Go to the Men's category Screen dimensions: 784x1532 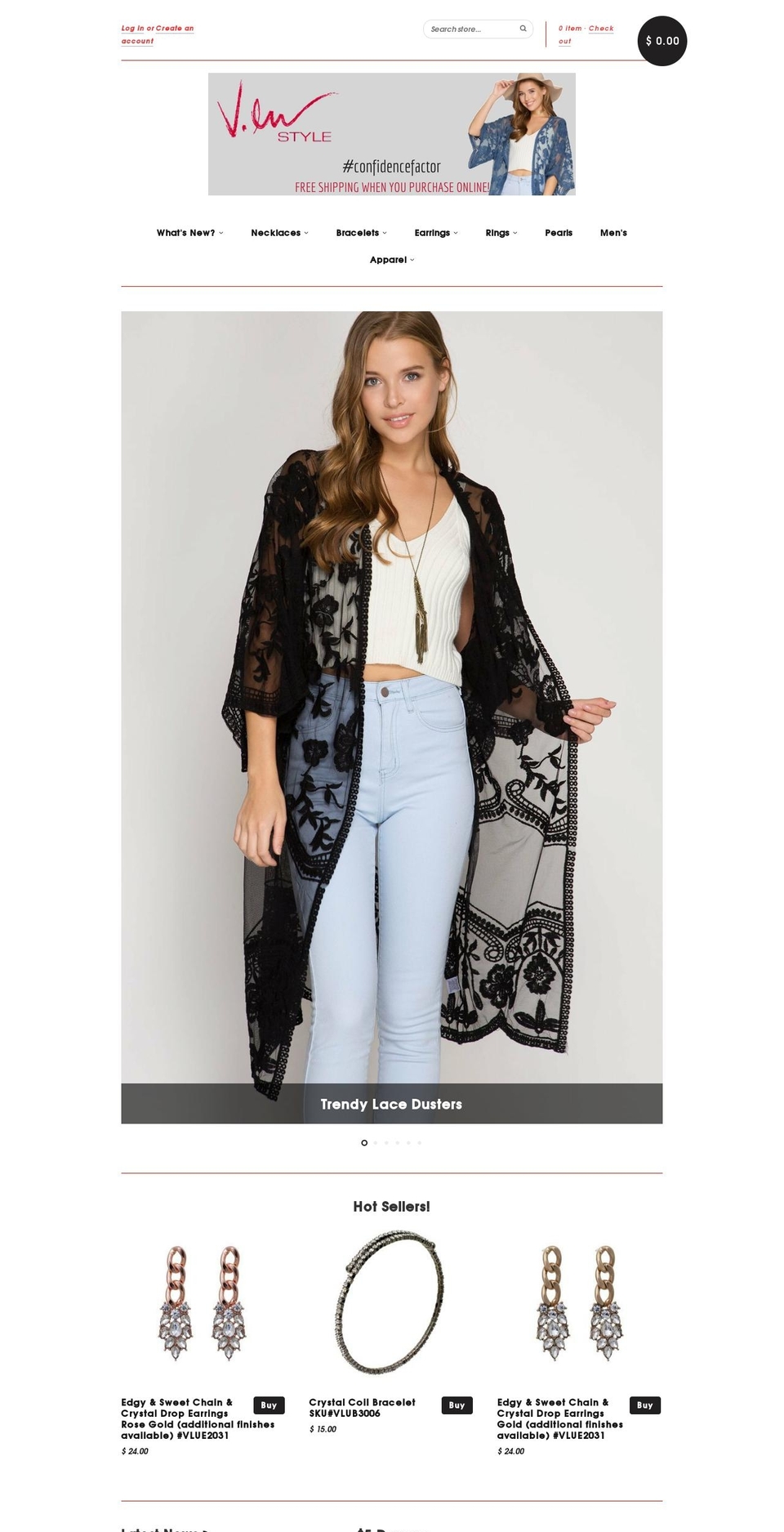[613, 233]
